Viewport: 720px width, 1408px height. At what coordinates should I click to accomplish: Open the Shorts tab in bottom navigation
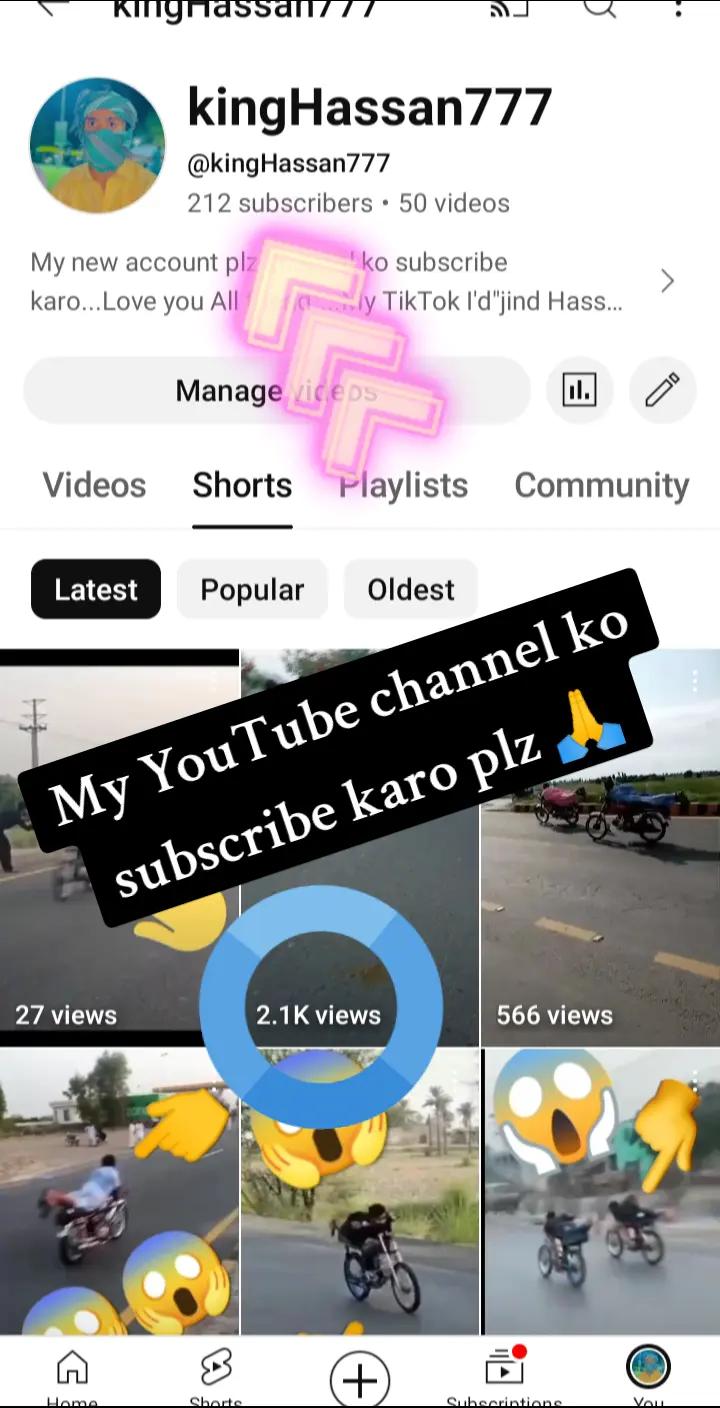[216, 1375]
